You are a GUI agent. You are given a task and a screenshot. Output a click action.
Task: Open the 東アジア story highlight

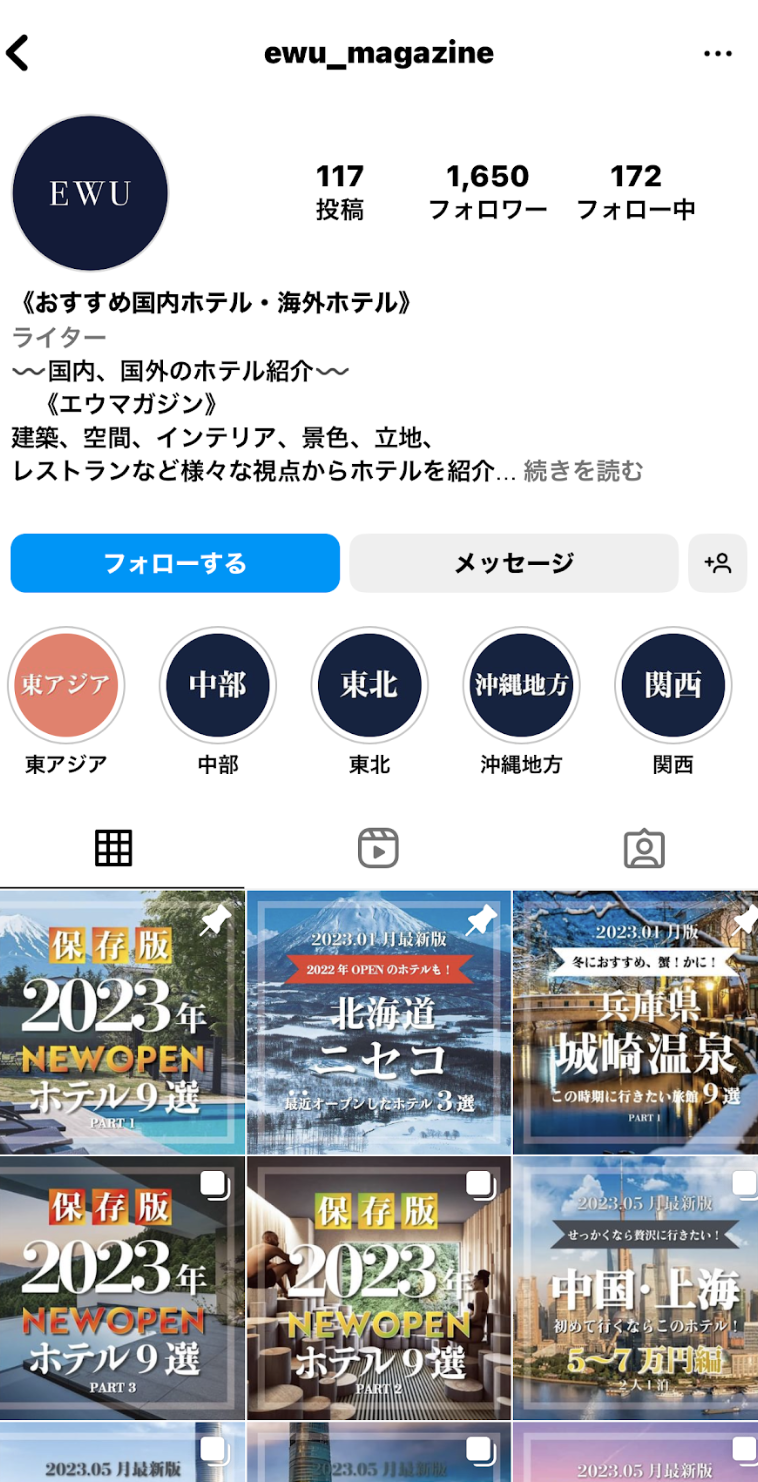point(66,686)
